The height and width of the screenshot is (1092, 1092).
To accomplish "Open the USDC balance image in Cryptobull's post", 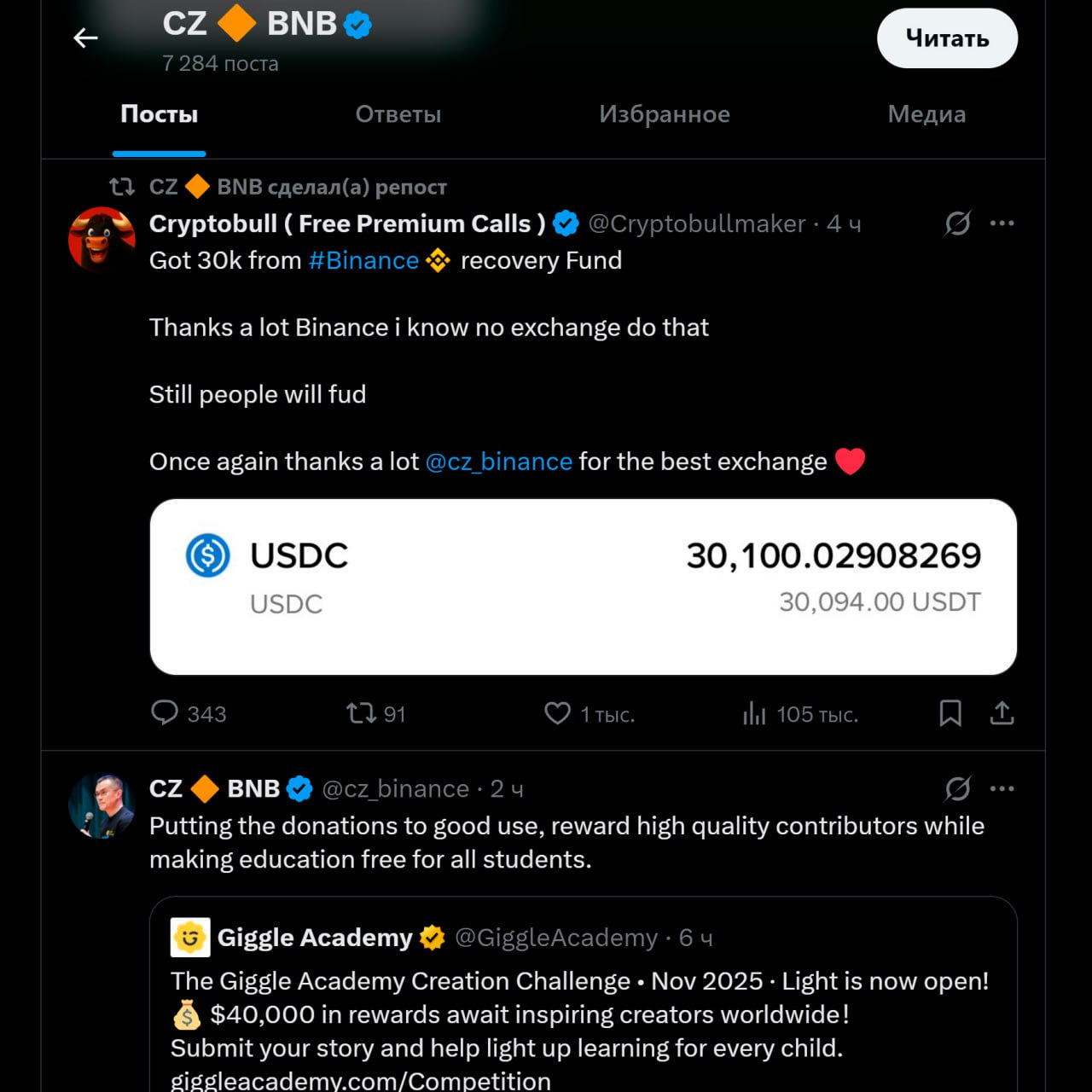I will (x=583, y=587).
